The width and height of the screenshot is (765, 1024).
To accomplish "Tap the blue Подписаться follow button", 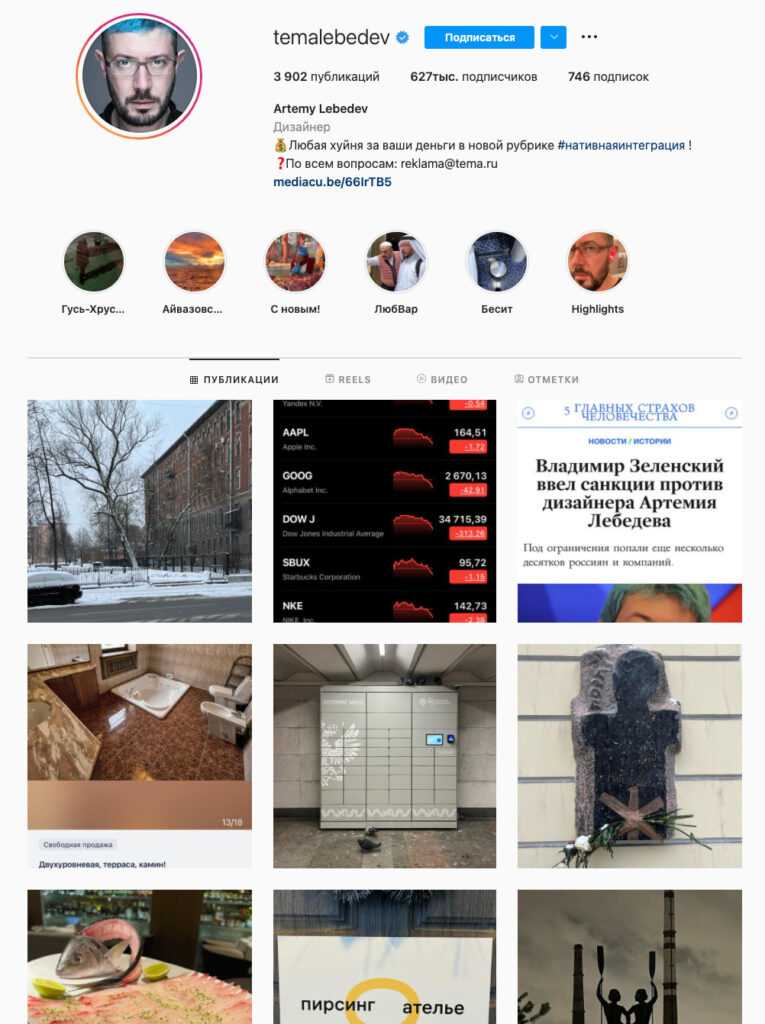I will click(x=479, y=37).
